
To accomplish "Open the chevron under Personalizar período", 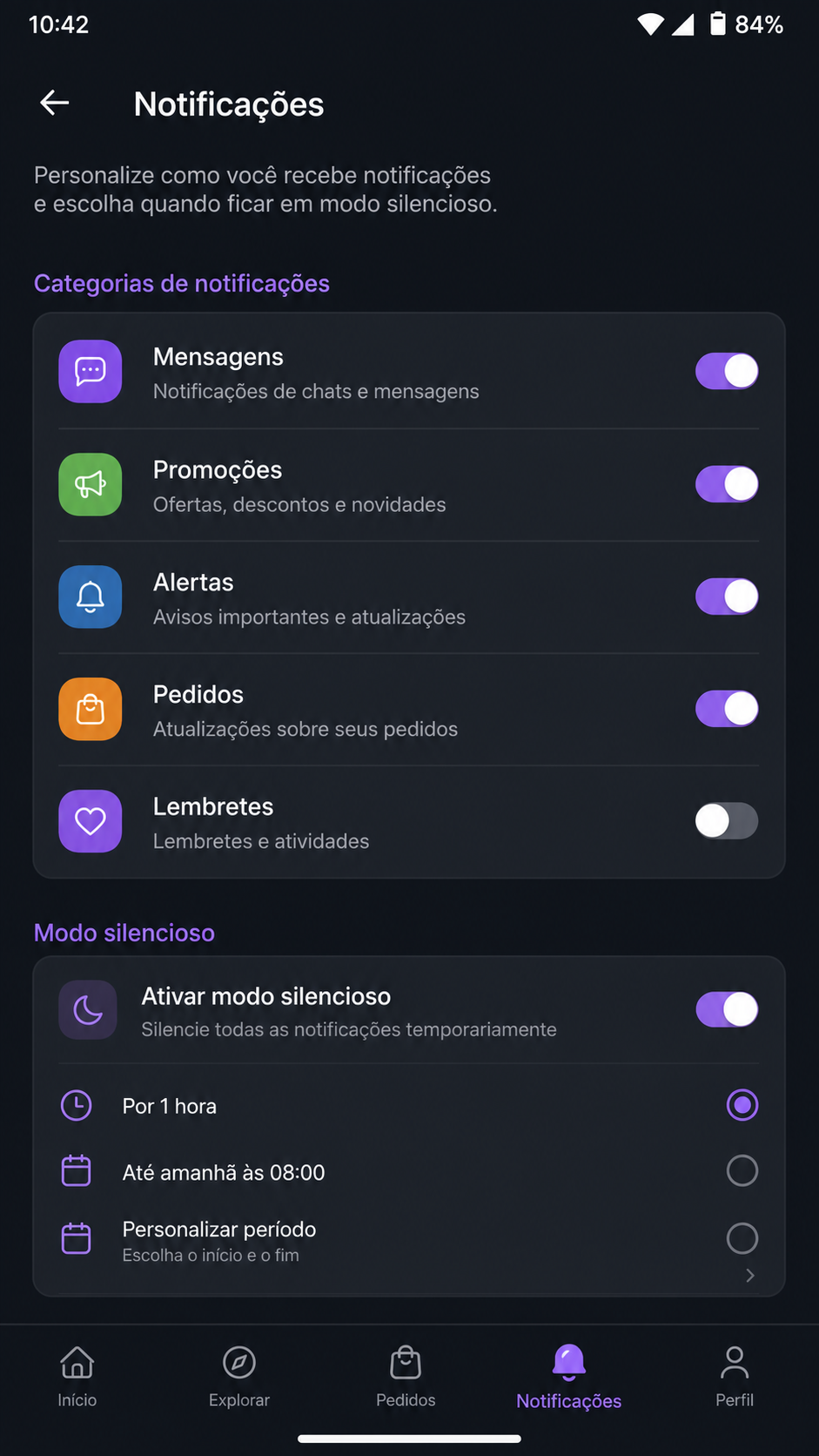I will tap(750, 1276).
